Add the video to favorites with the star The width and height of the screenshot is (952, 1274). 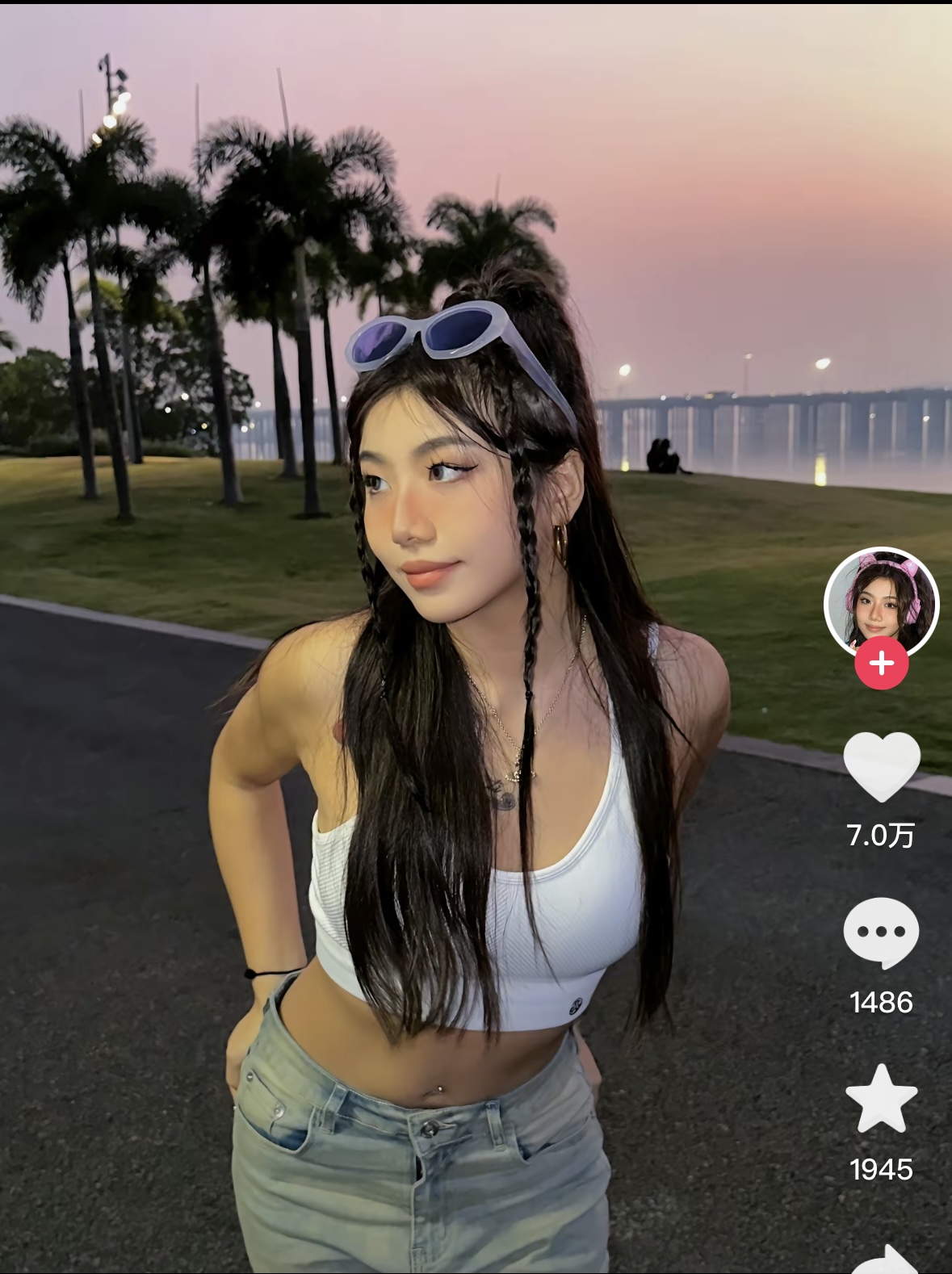tap(881, 1100)
